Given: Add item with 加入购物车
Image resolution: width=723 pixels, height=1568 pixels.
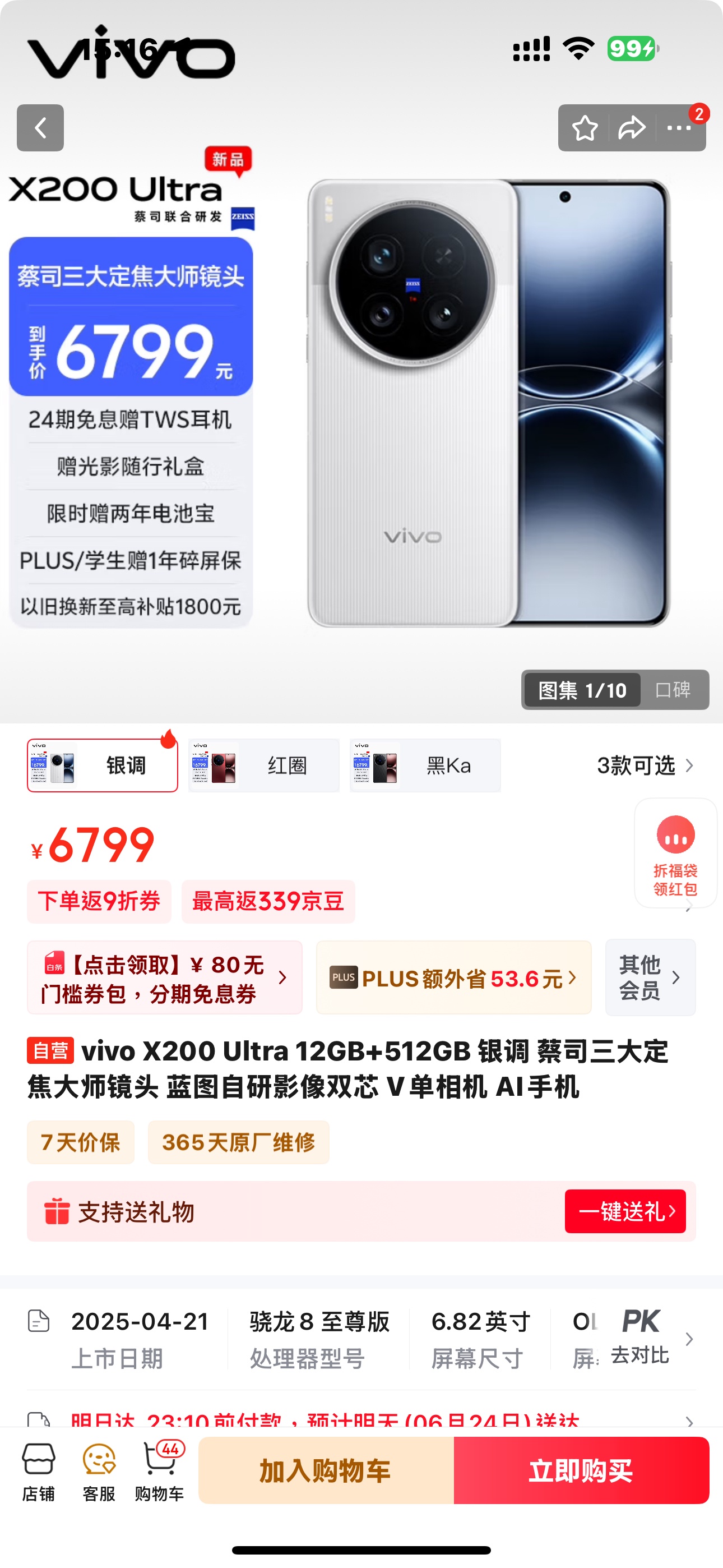Looking at the screenshot, I should pos(326,1470).
